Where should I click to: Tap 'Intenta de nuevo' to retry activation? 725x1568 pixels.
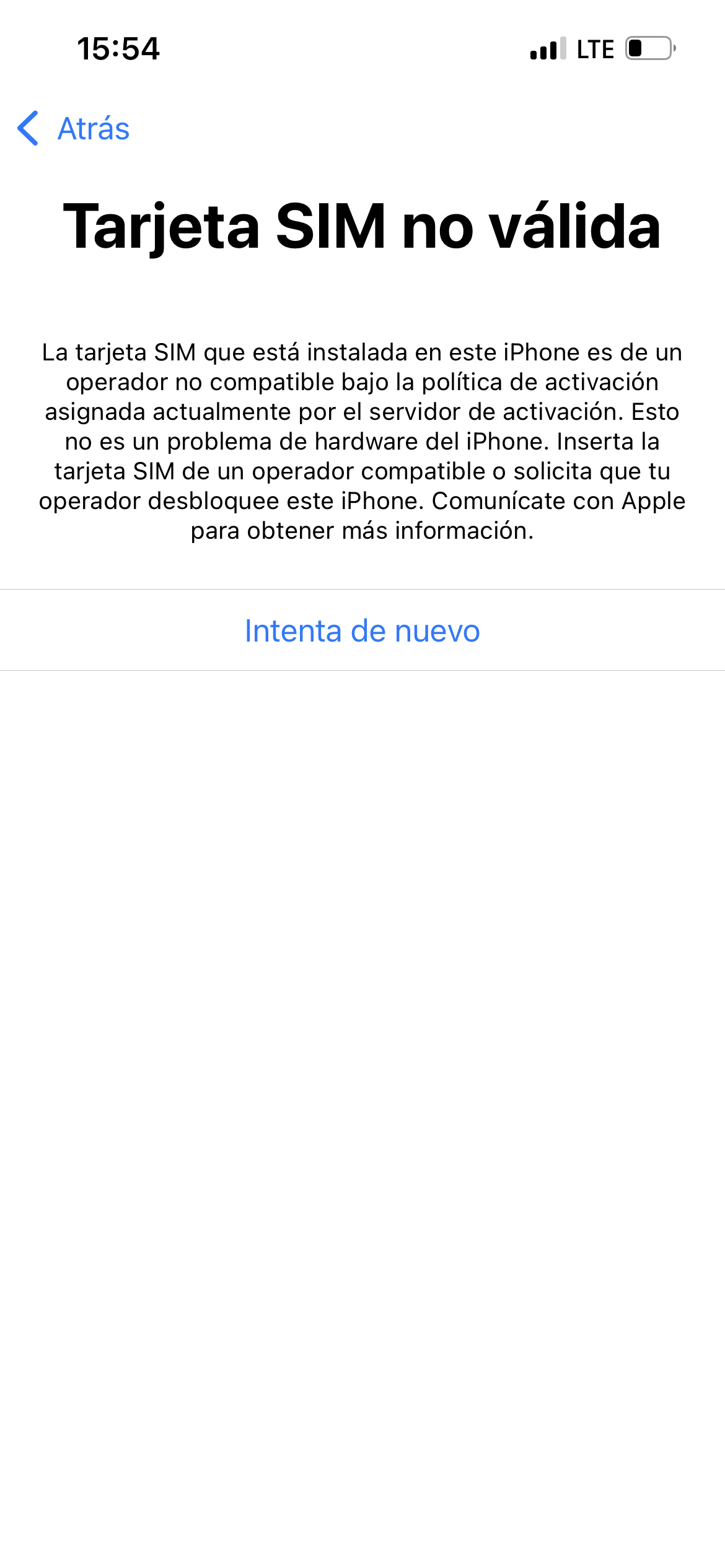point(362,630)
